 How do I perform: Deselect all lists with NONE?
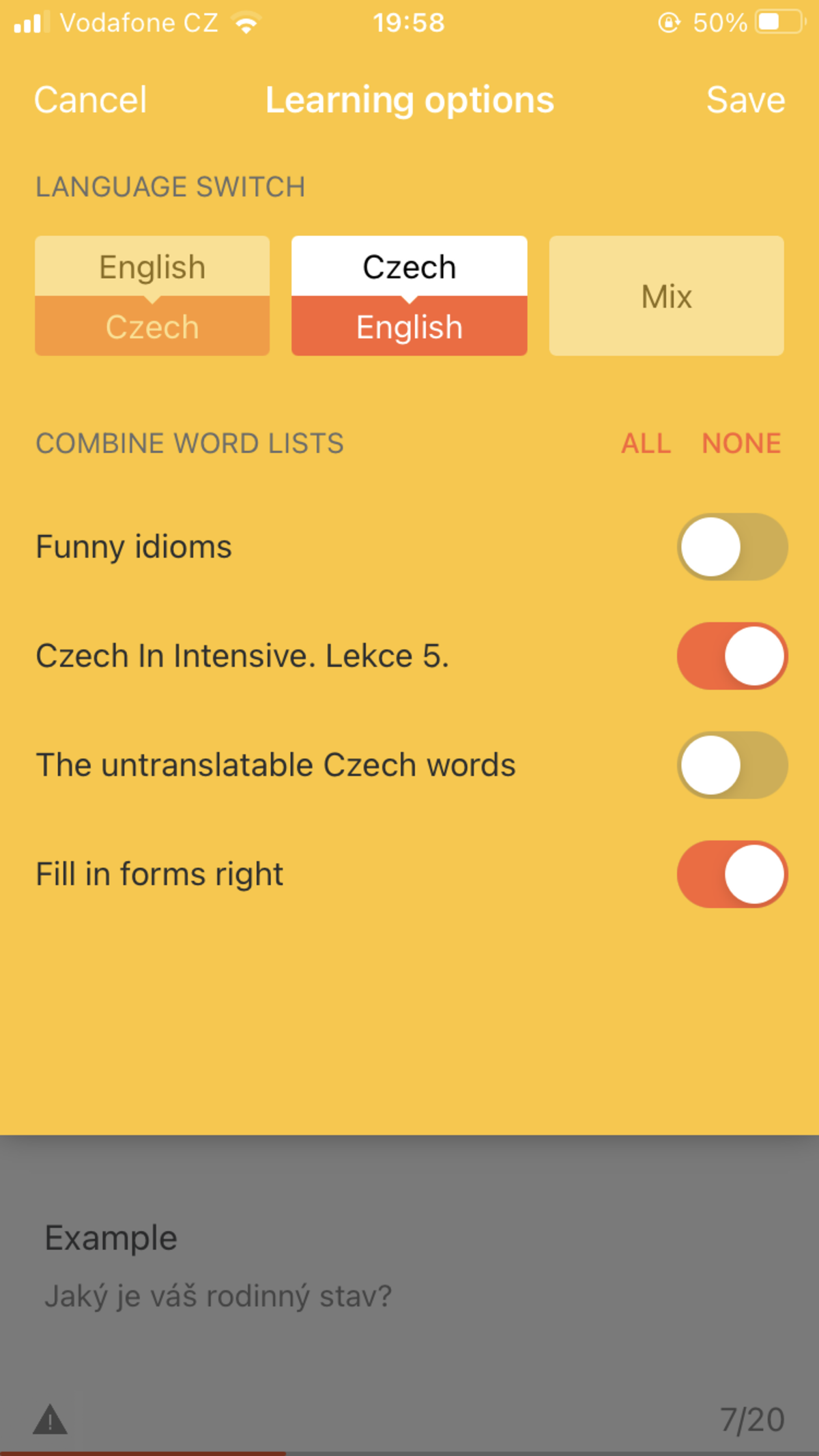pyautogui.click(x=741, y=443)
